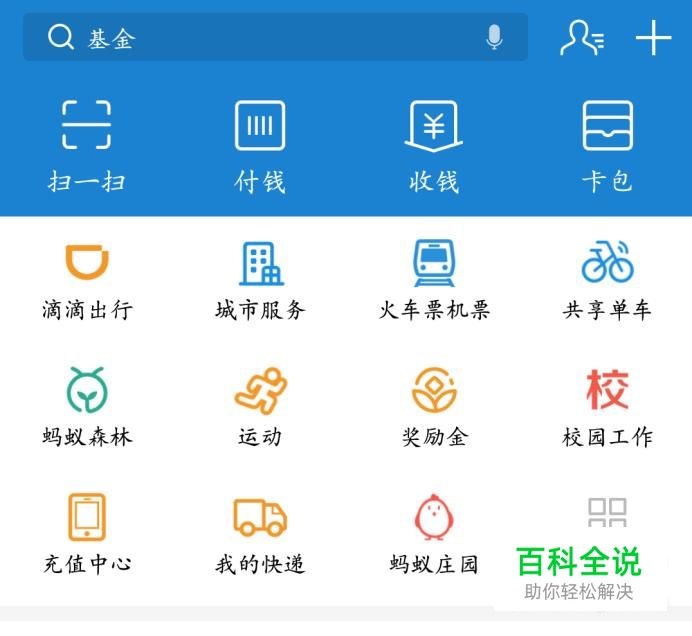The height and width of the screenshot is (636, 692).
Task: Open 奖励金
Action: (x=434, y=407)
